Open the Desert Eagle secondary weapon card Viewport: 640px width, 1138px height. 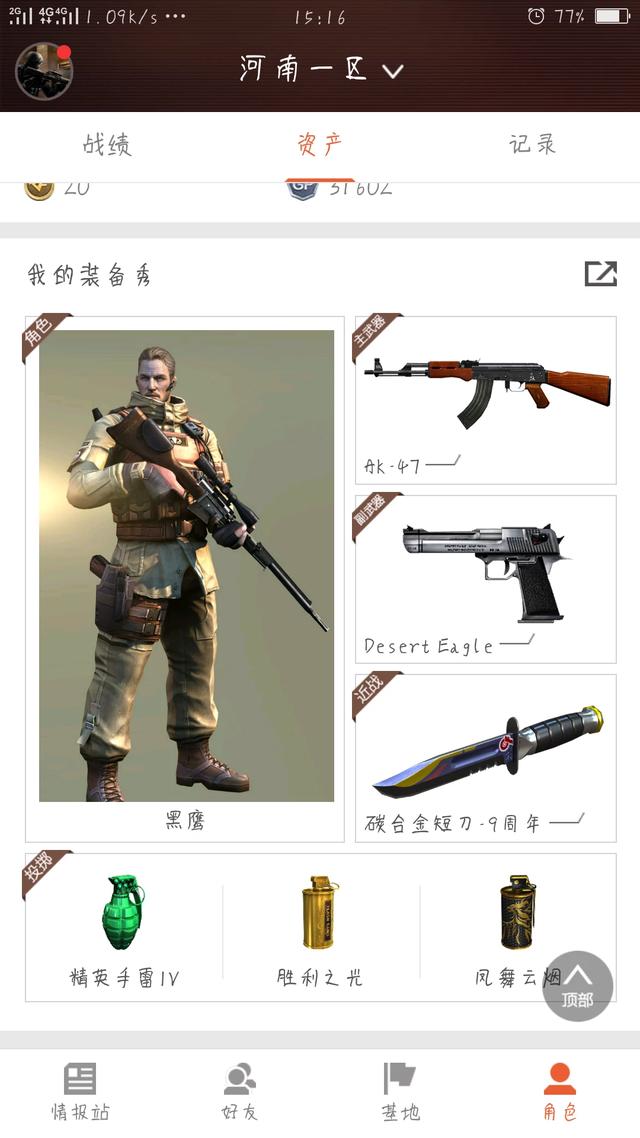pos(485,578)
